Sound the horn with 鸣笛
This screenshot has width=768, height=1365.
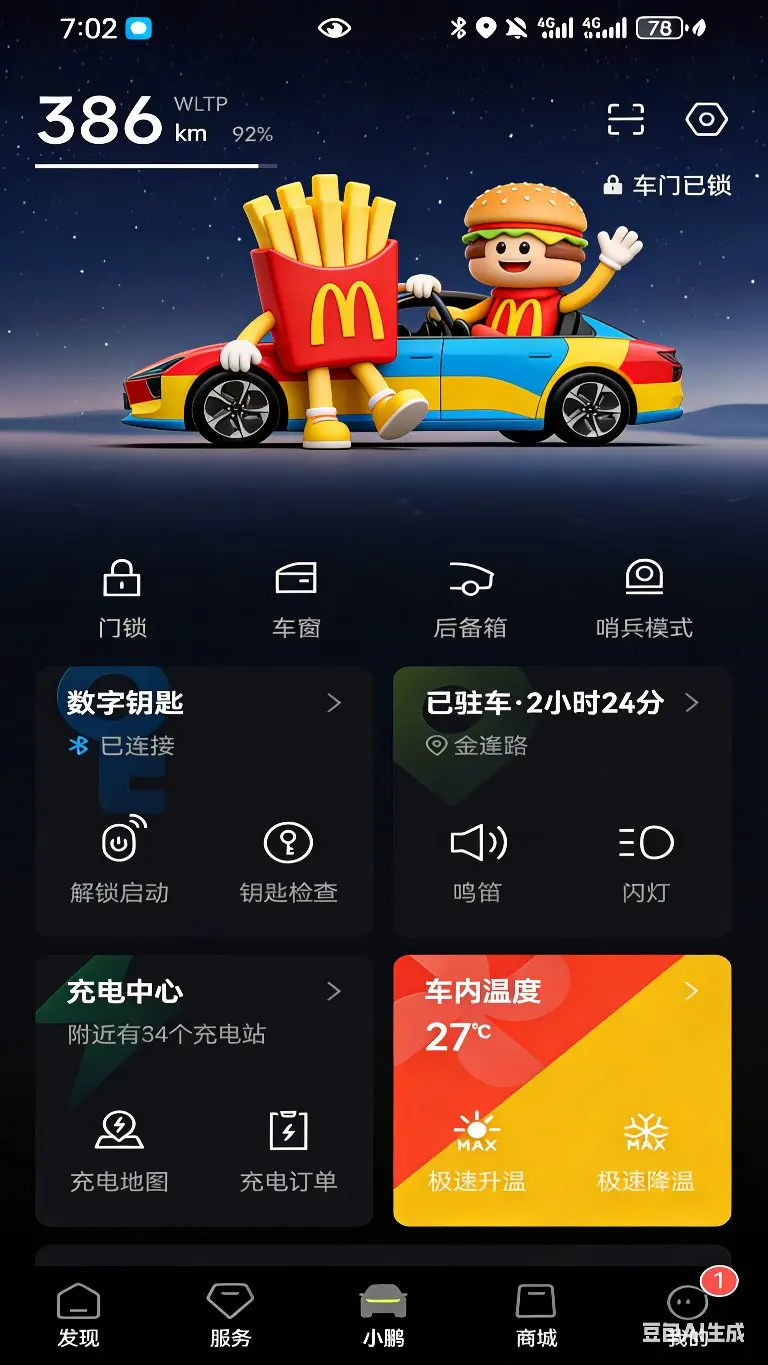tap(477, 861)
